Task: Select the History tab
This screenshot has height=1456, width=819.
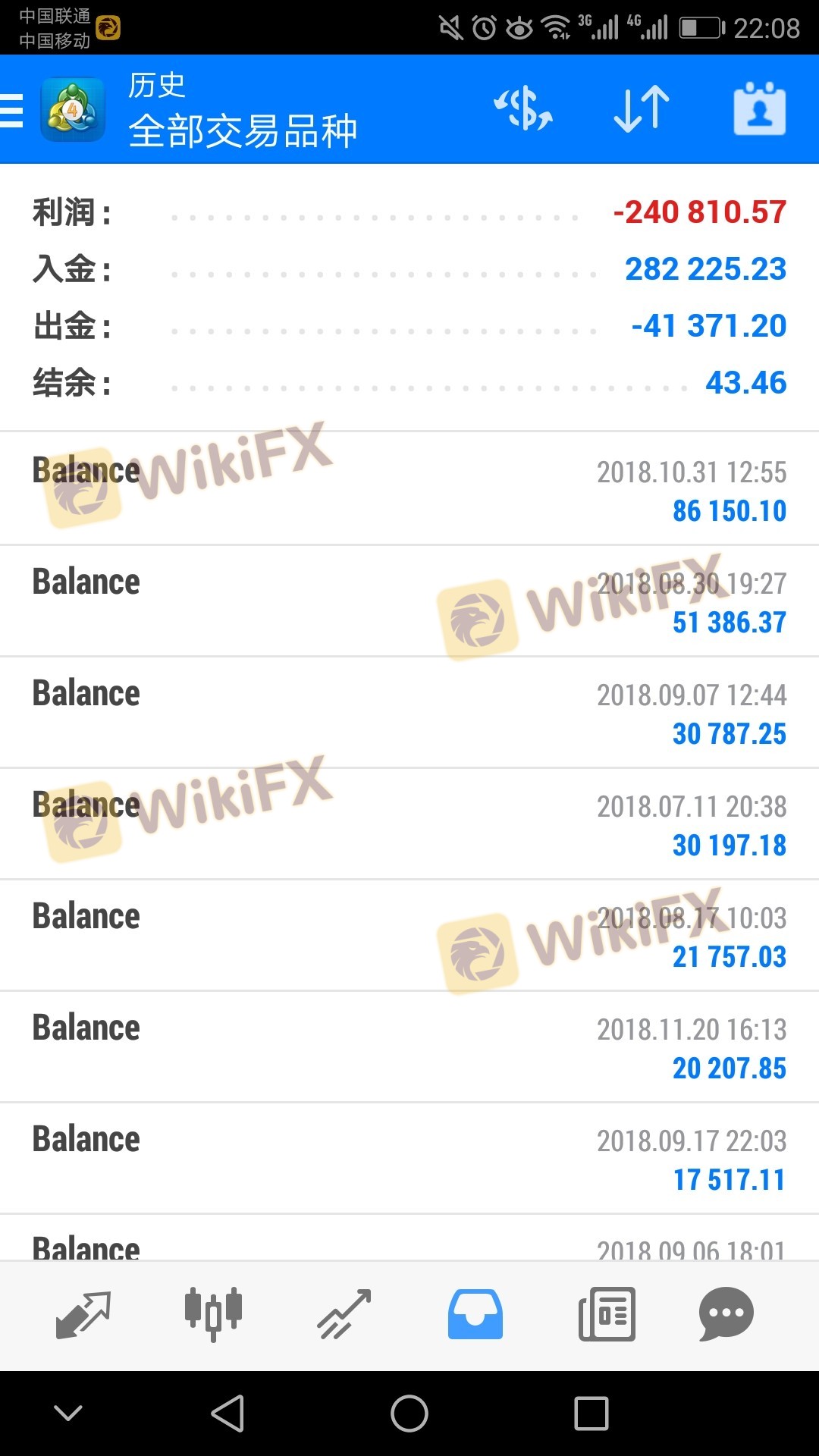Action: coord(475,1314)
